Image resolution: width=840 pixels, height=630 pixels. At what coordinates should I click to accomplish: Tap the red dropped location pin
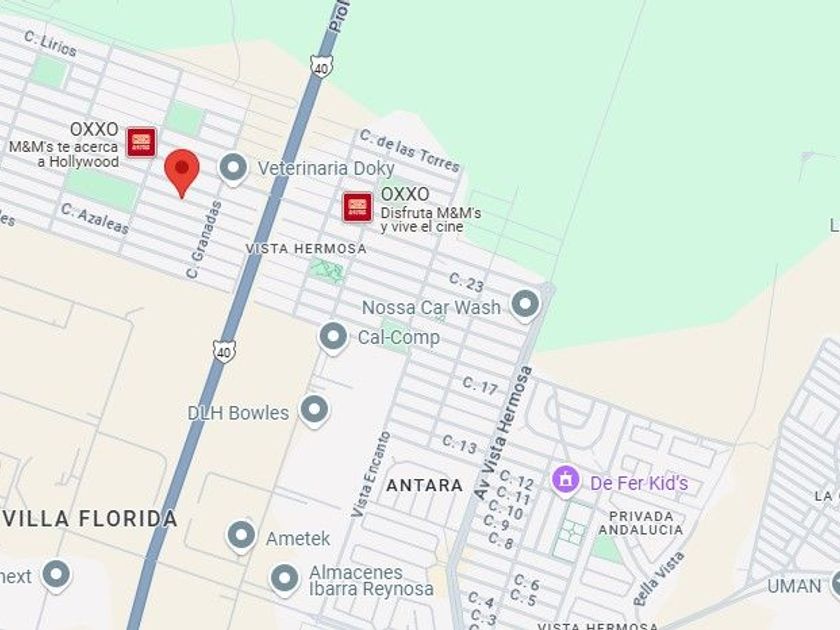pyautogui.click(x=182, y=172)
